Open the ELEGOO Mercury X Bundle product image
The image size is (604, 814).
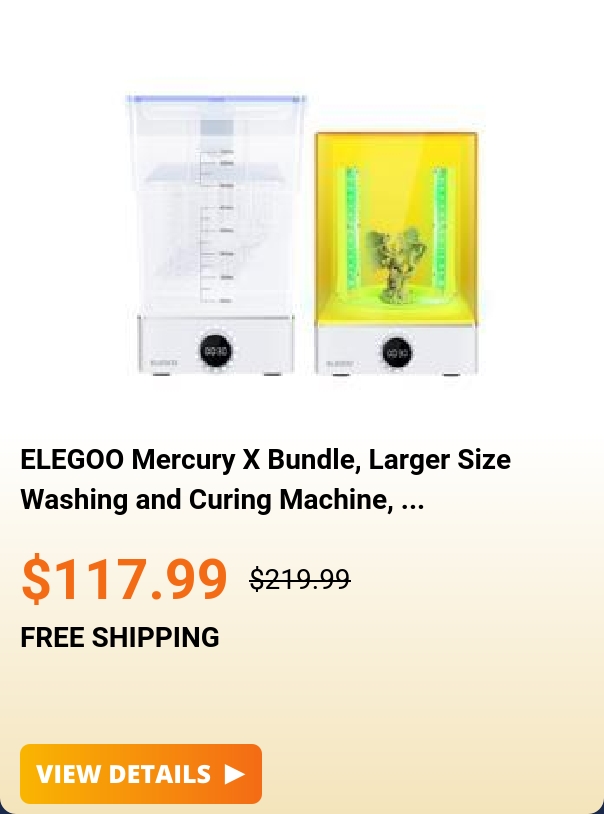[x=302, y=236]
